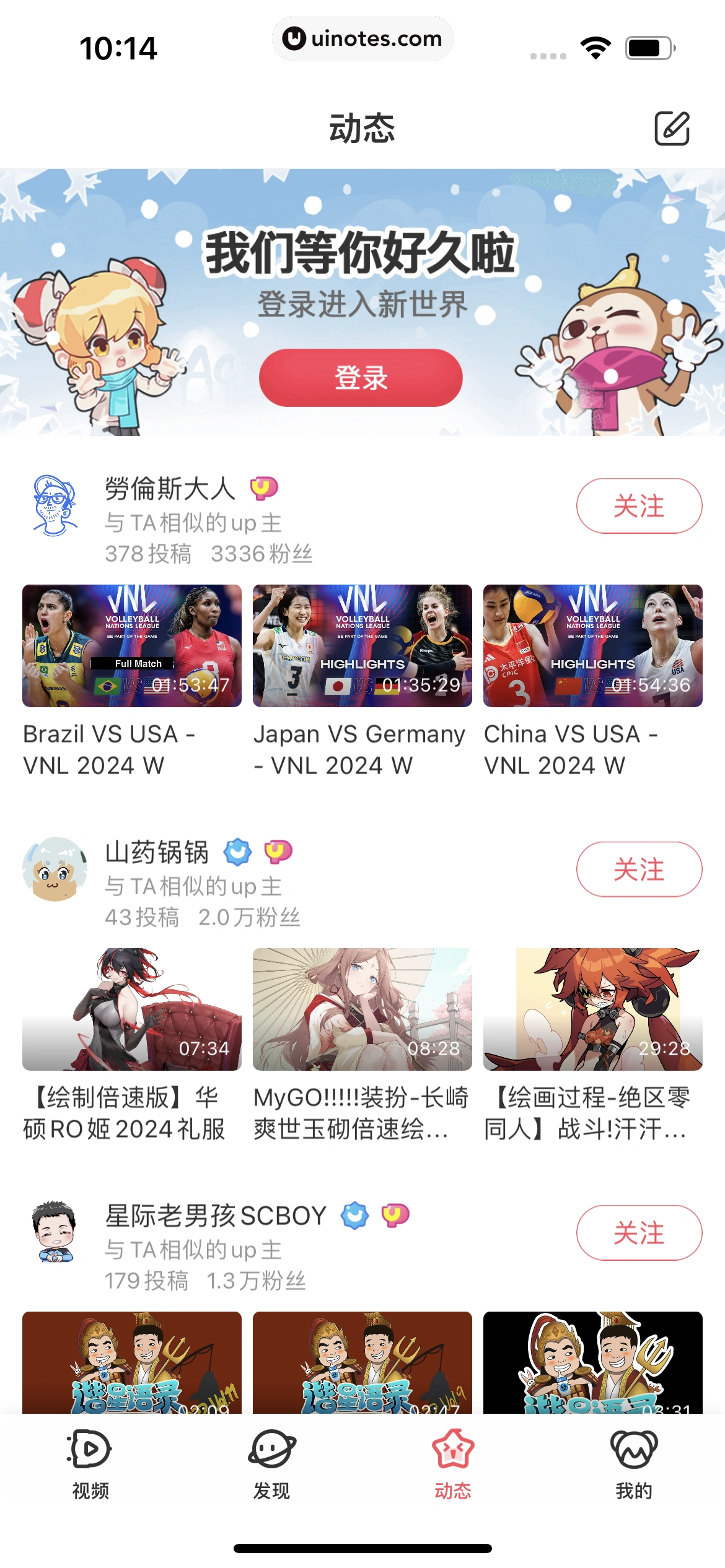725x1568 pixels.
Task: Tap 星际老男孩SCBOY's verification badge
Action: [x=353, y=1216]
